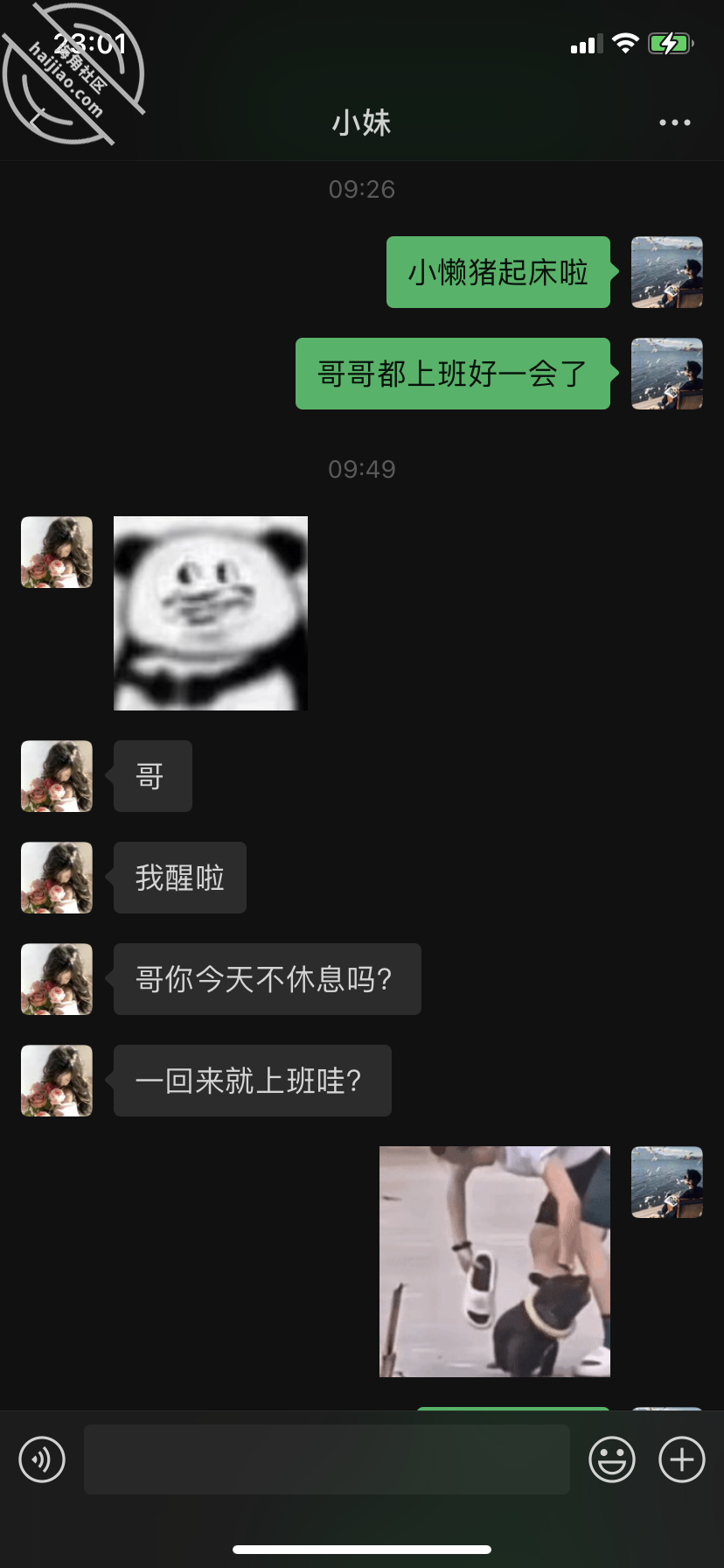Tap the message 我醒啦
Screen dimensions: 724x1568
179,878
